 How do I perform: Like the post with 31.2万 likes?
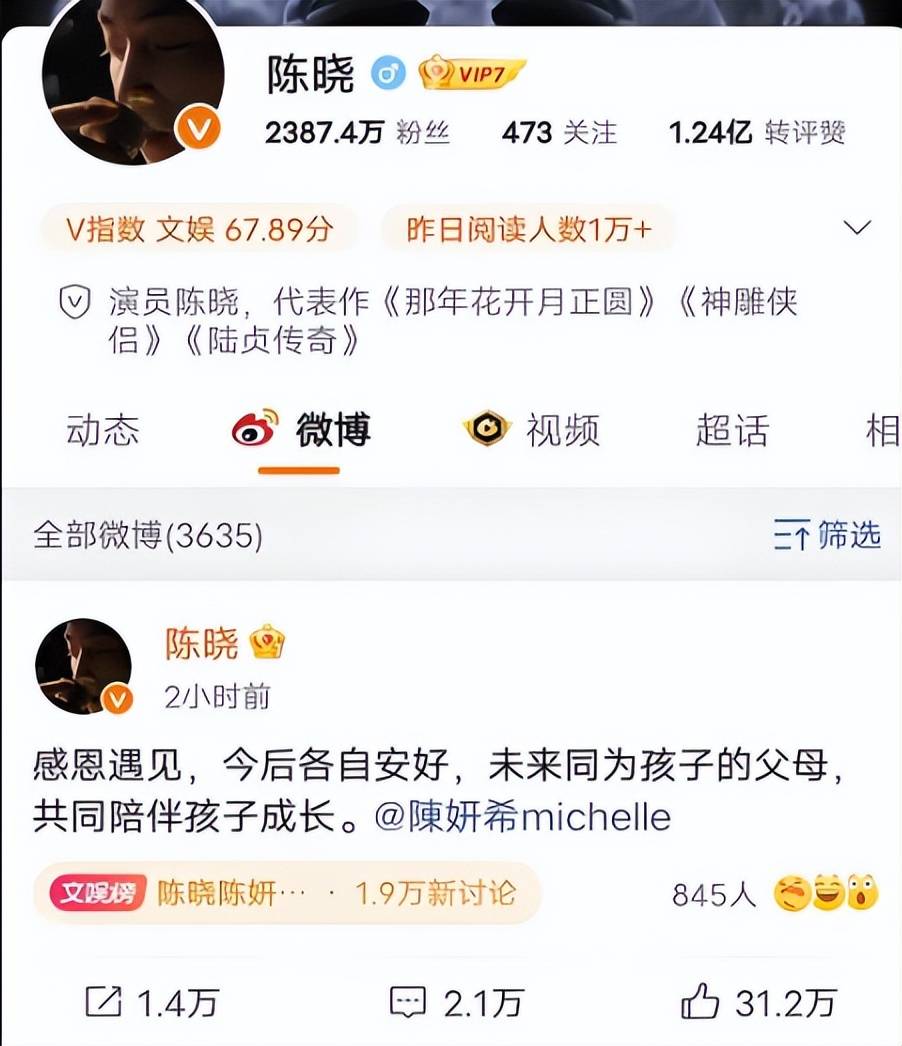coord(758,1002)
